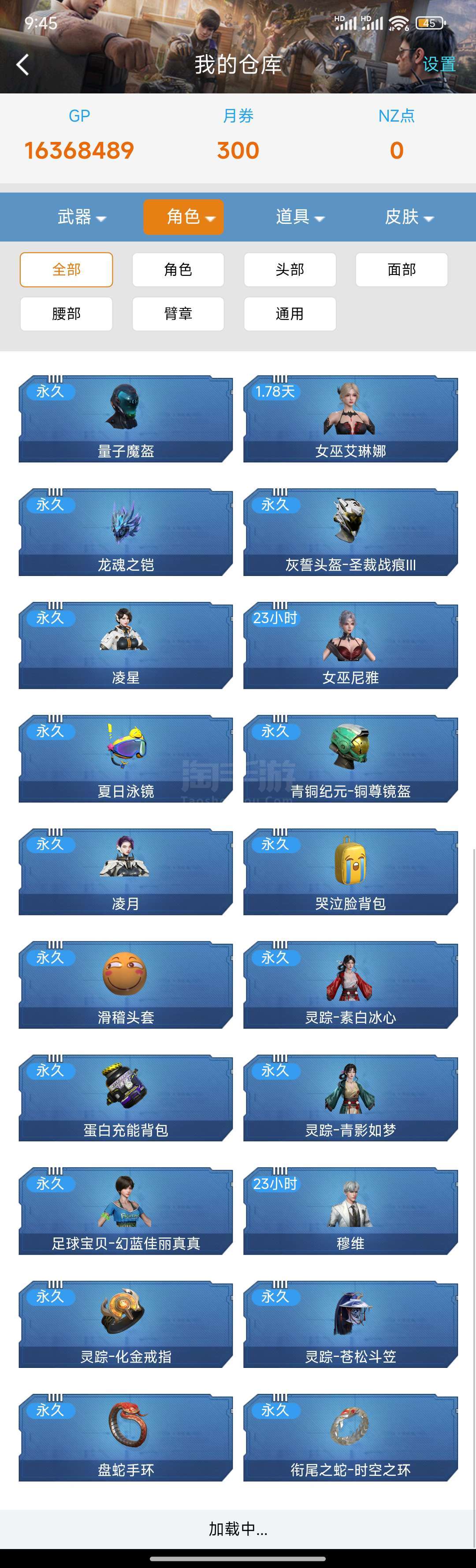Expand the 角色 category dropdown
Screen dimensions: 476x1568
[184, 217]
